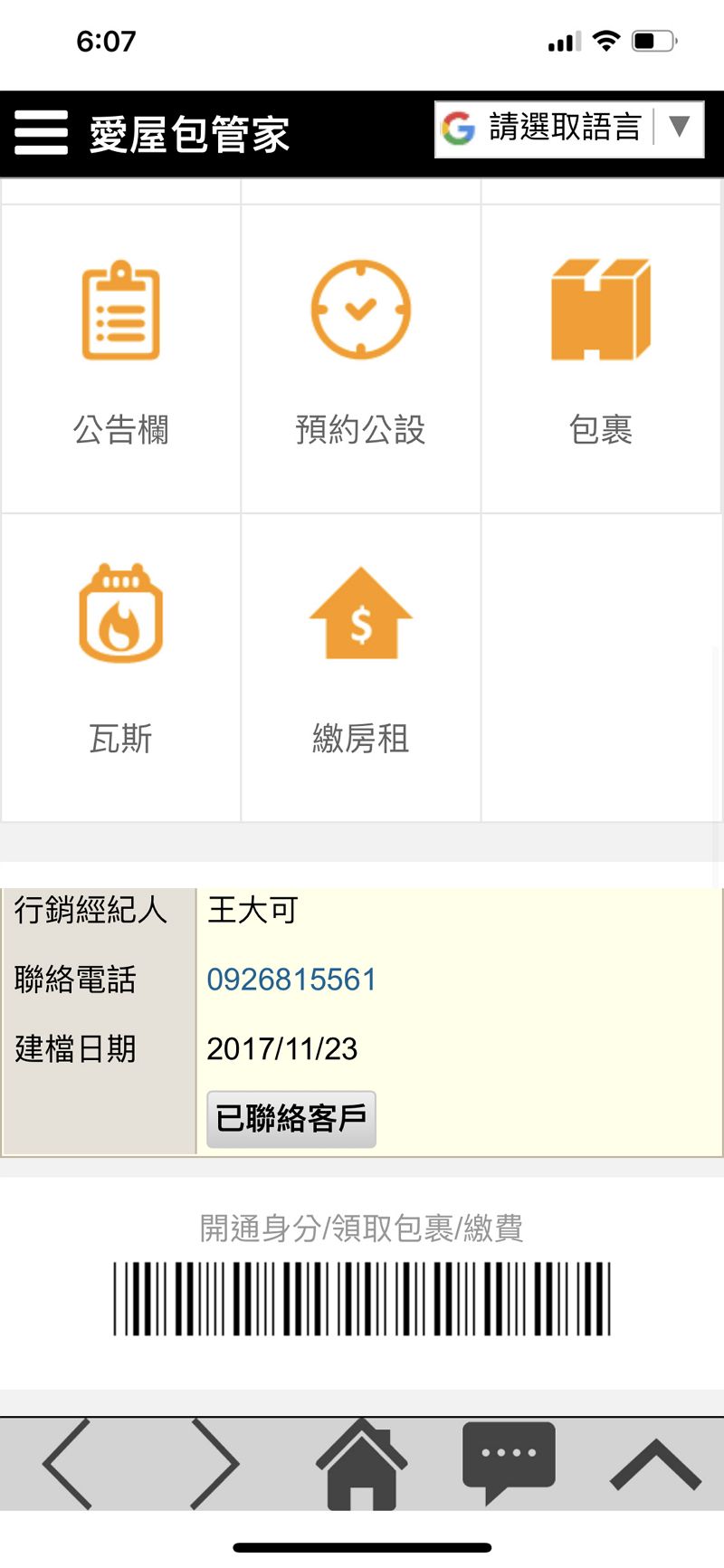
Task: Open the 請選取語言 language dropdown
Action: coord(568,129)
